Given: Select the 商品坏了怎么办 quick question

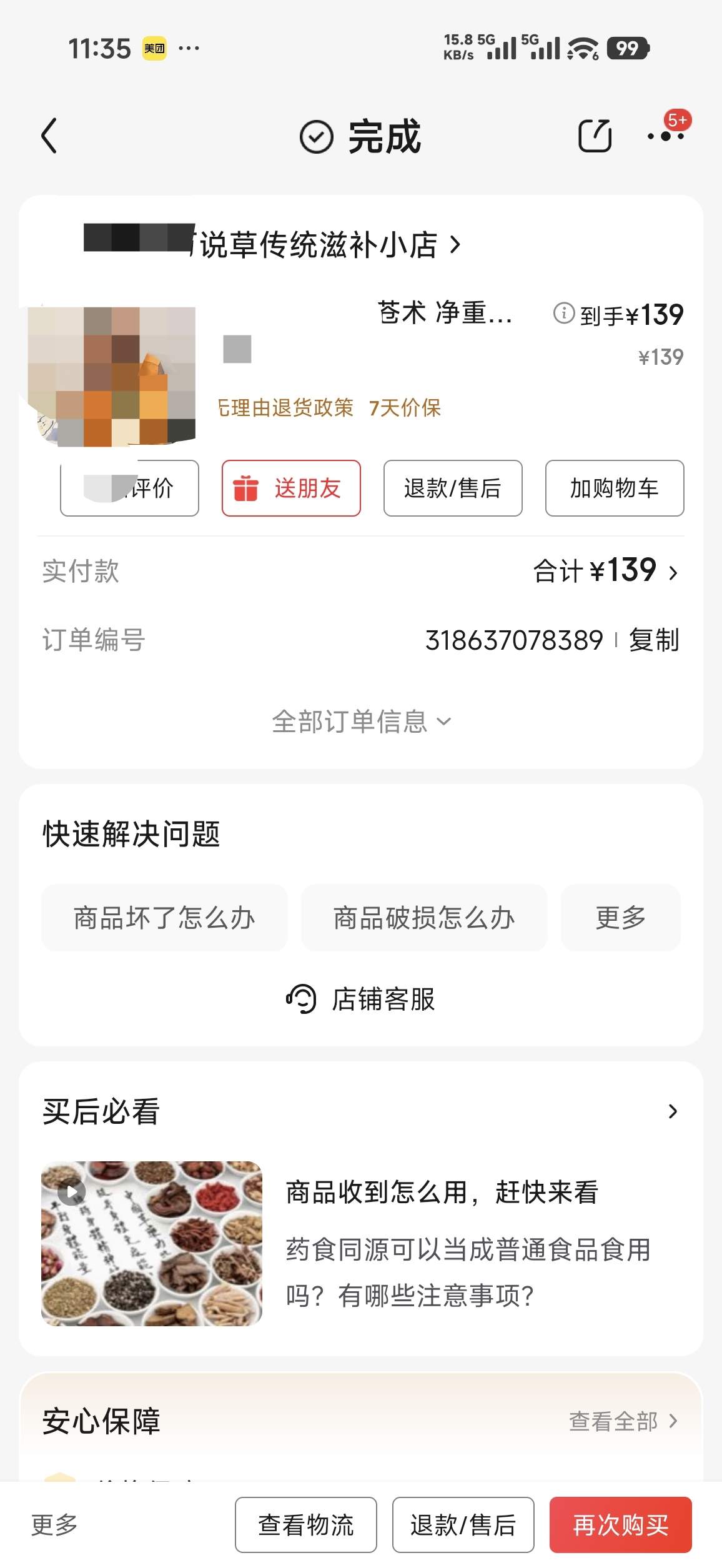Looking at the screenshot, I should pyautogui.click(x=164, y=918).
